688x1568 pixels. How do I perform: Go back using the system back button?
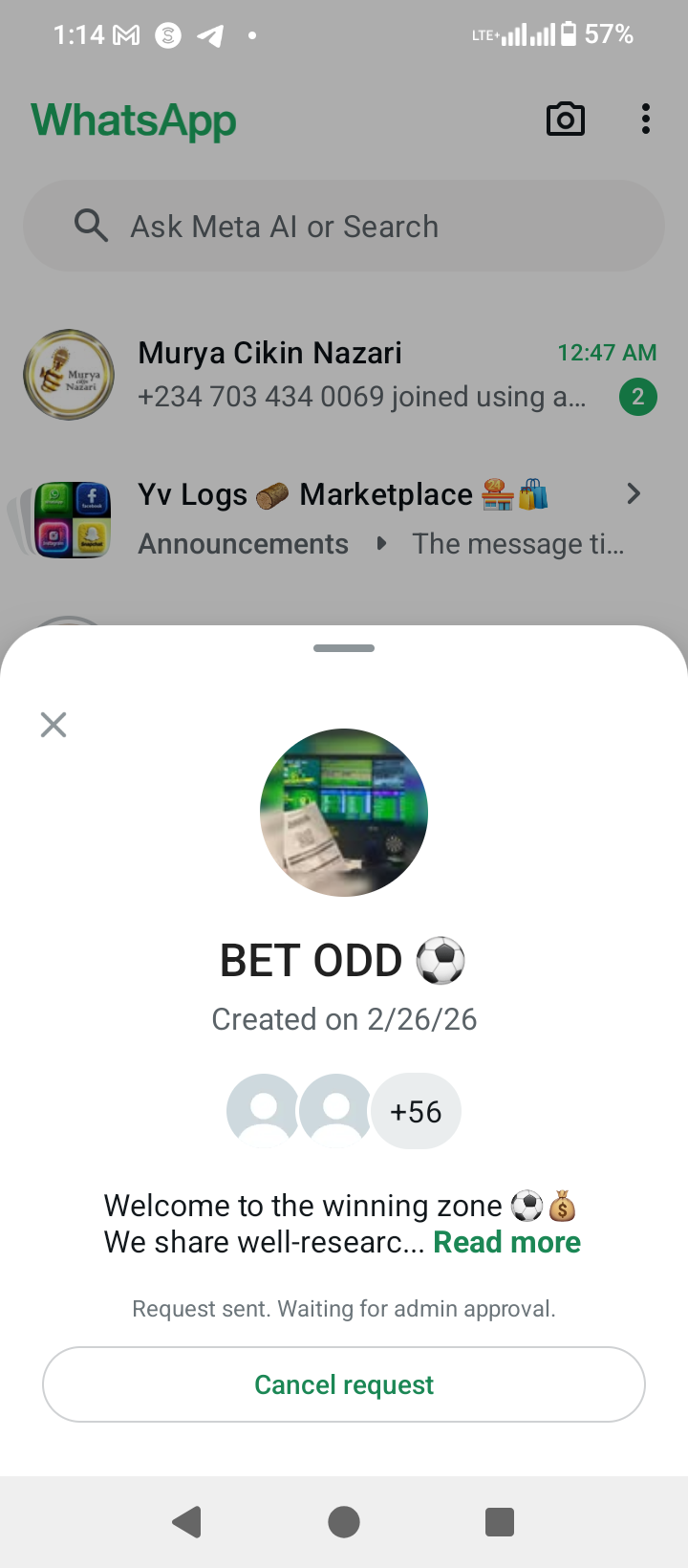187,1521
